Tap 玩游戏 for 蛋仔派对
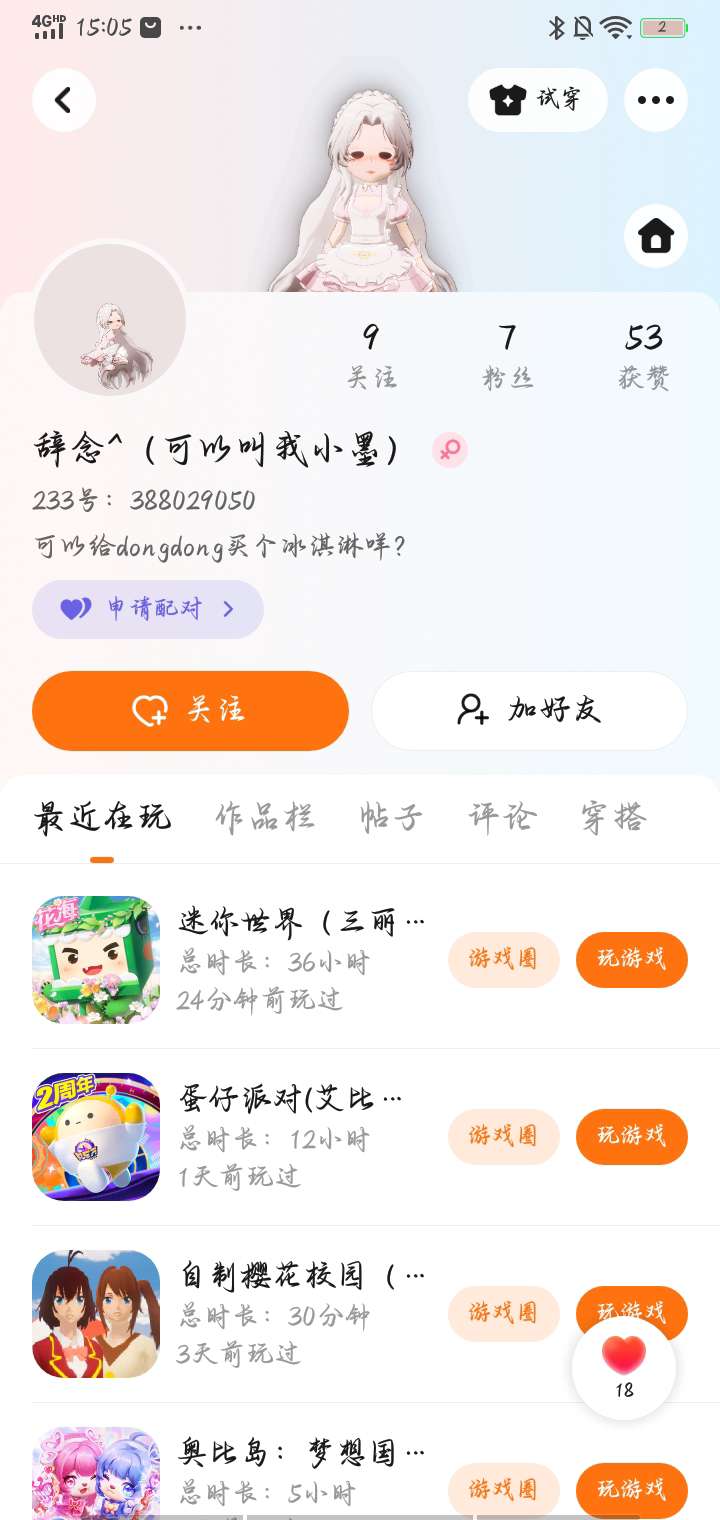The height and width of the screenshot is (1520, 720). (632, 1137)
